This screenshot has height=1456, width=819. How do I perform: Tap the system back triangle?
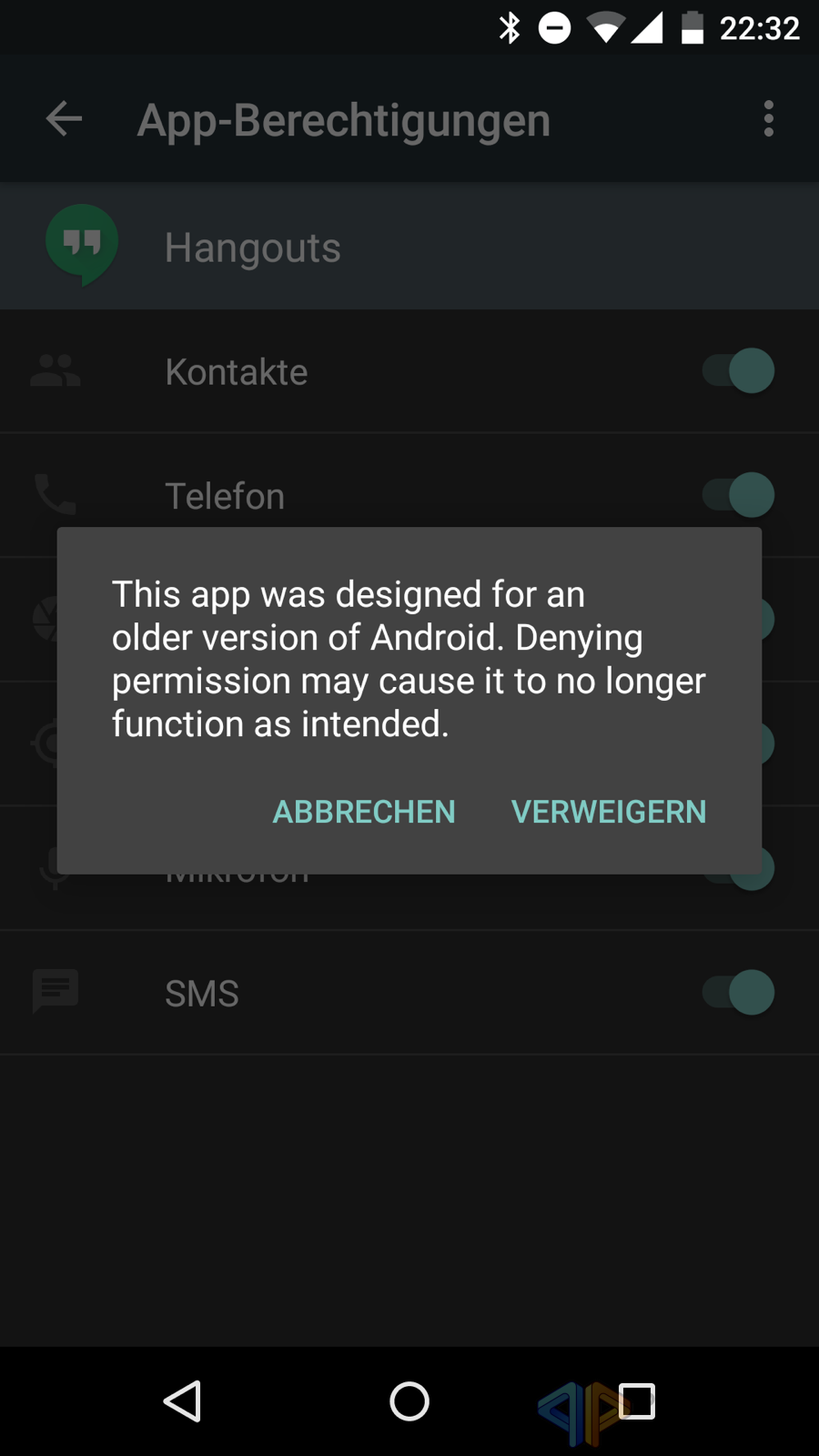click(x=183, y=1401)
